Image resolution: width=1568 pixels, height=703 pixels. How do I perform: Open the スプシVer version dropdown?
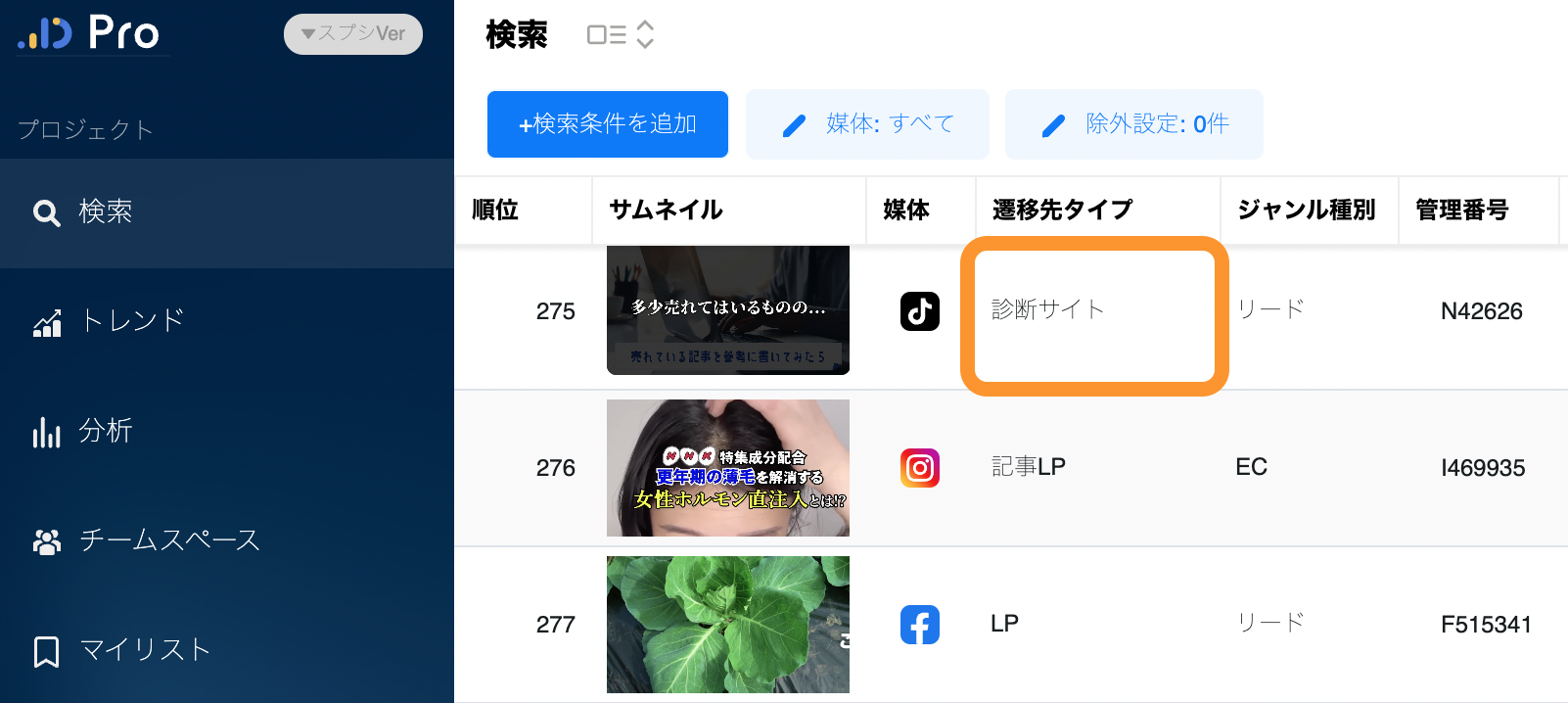[352, 34]
